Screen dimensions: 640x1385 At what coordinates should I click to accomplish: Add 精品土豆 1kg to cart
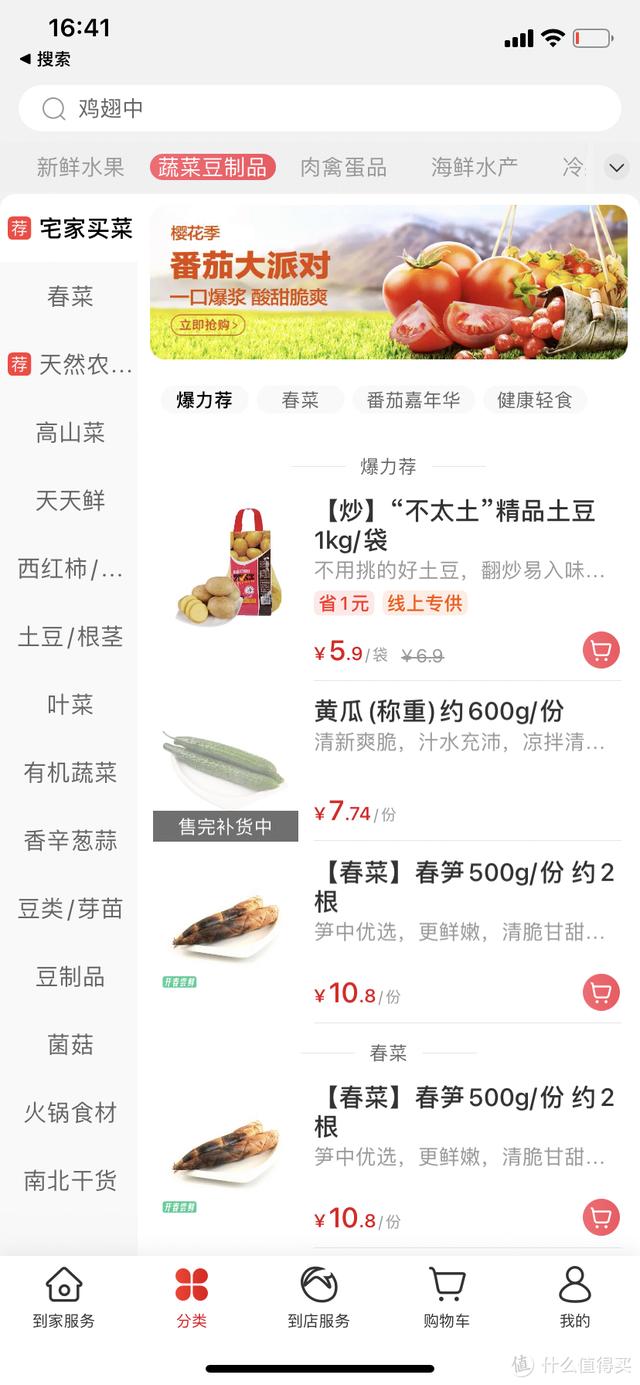click(x=601, y=652)
